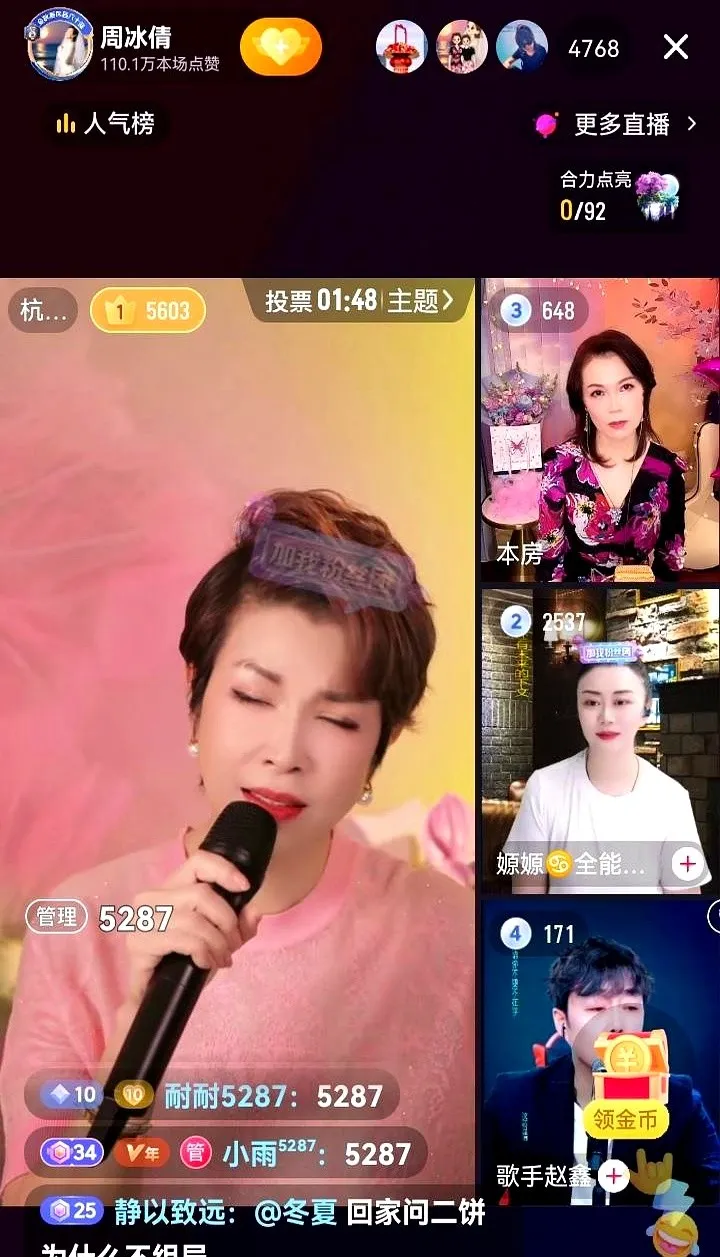
Task: Open the 人气榜 popularity ranking
Action: click(107, 124)
